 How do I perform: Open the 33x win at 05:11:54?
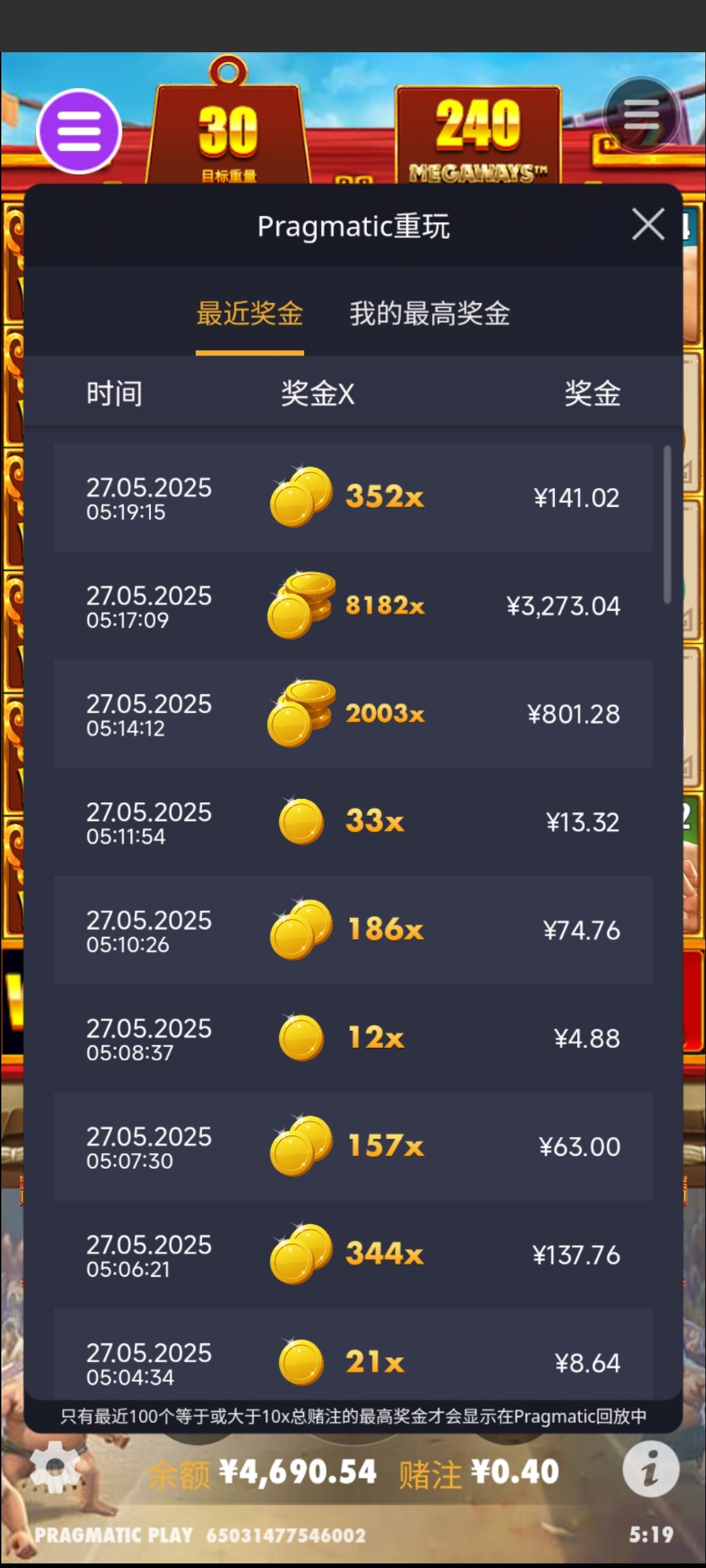pos(353,822)
